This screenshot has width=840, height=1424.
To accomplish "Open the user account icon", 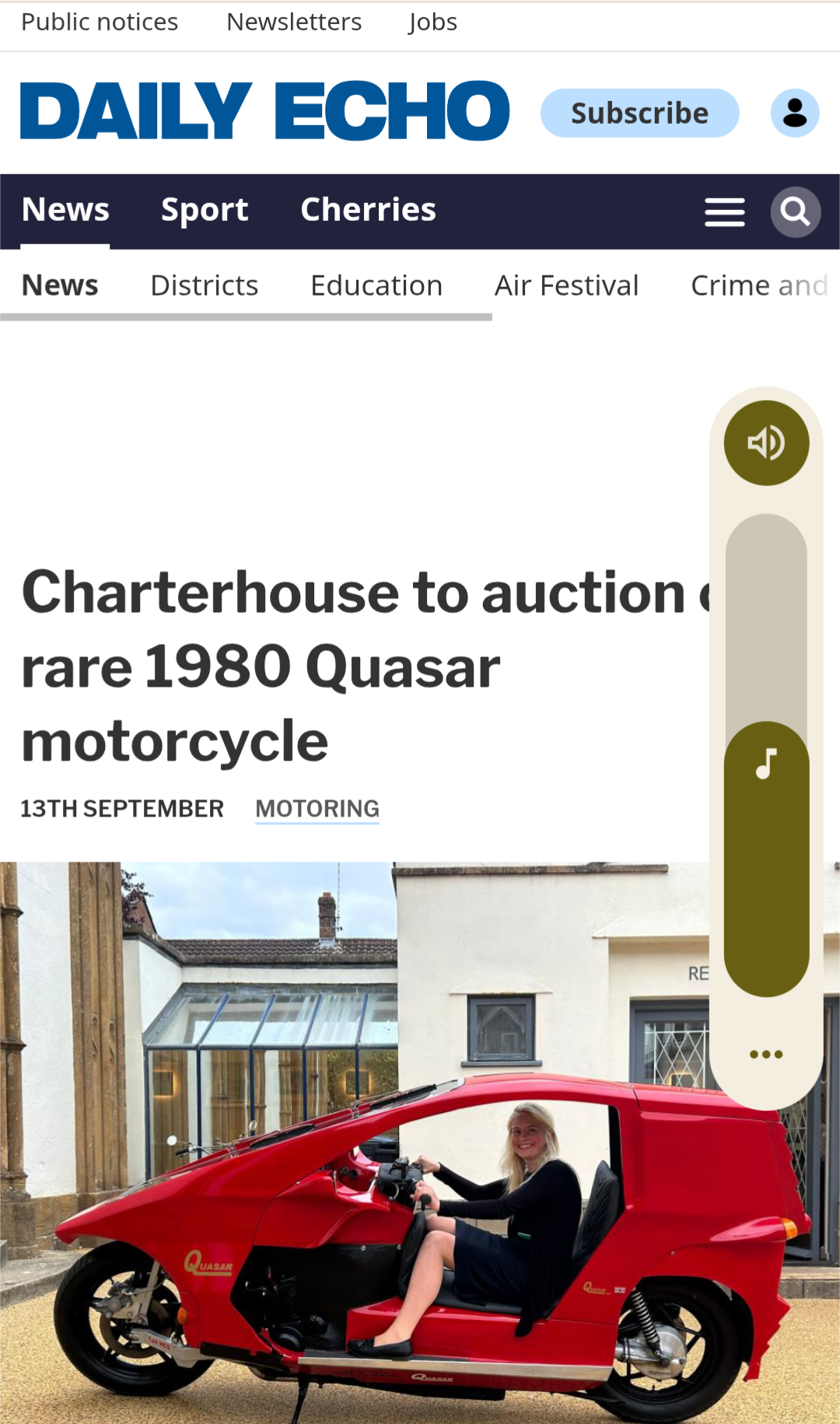I will pos(795,113).
